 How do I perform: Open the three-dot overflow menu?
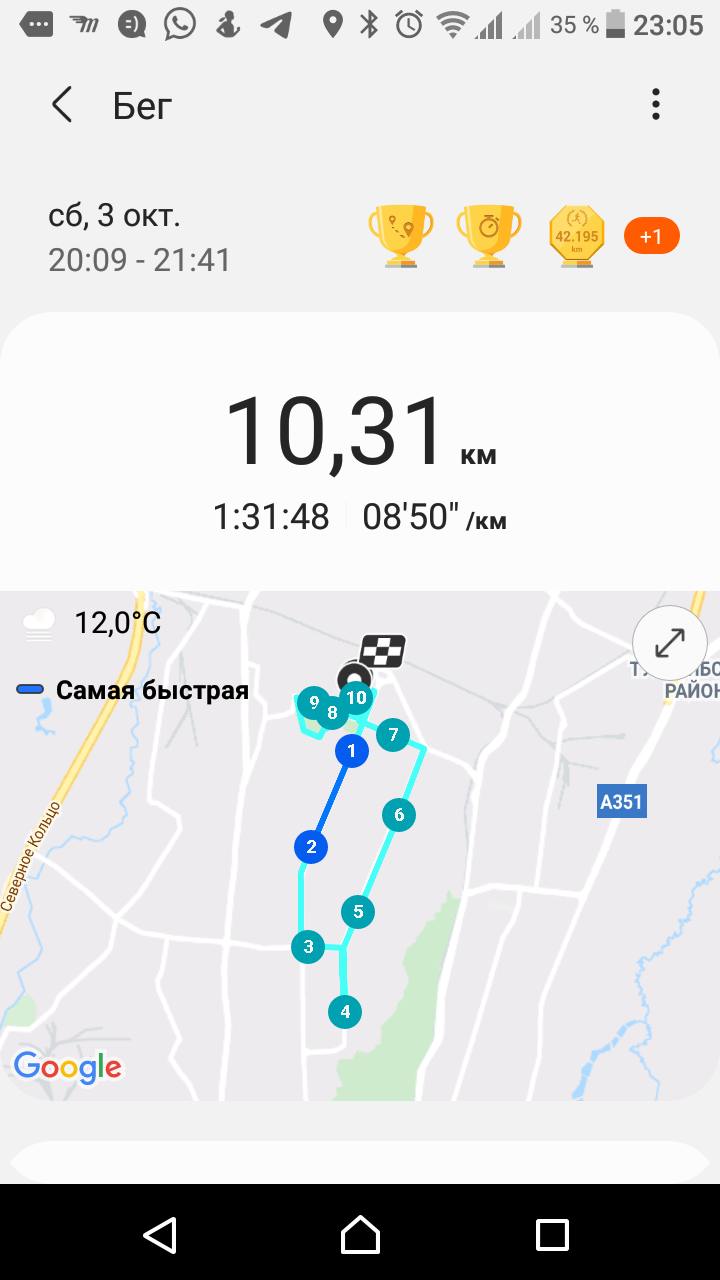(656, 104)
